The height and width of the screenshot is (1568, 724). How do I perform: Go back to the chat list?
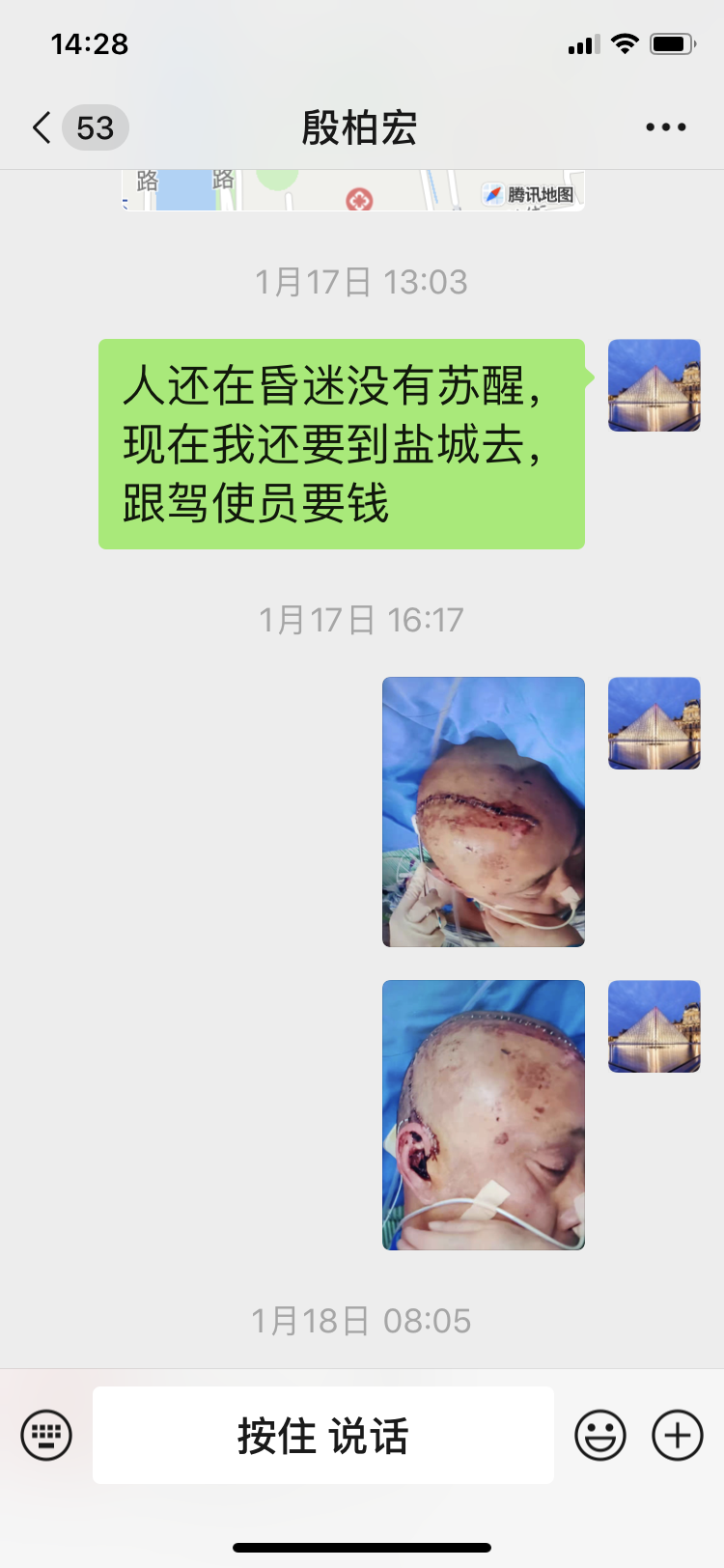tap(43, 127)
